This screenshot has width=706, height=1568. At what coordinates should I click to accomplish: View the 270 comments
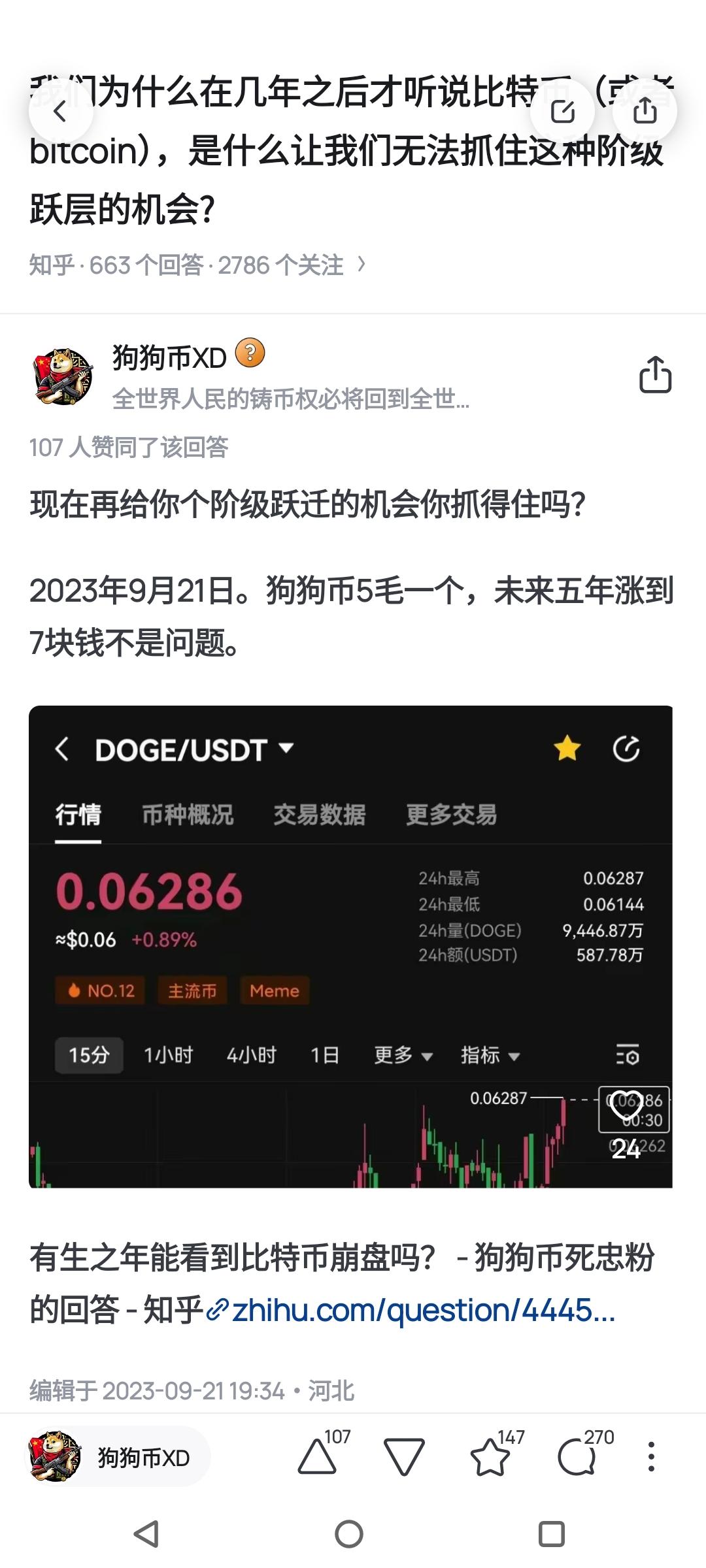(577, 1457)
